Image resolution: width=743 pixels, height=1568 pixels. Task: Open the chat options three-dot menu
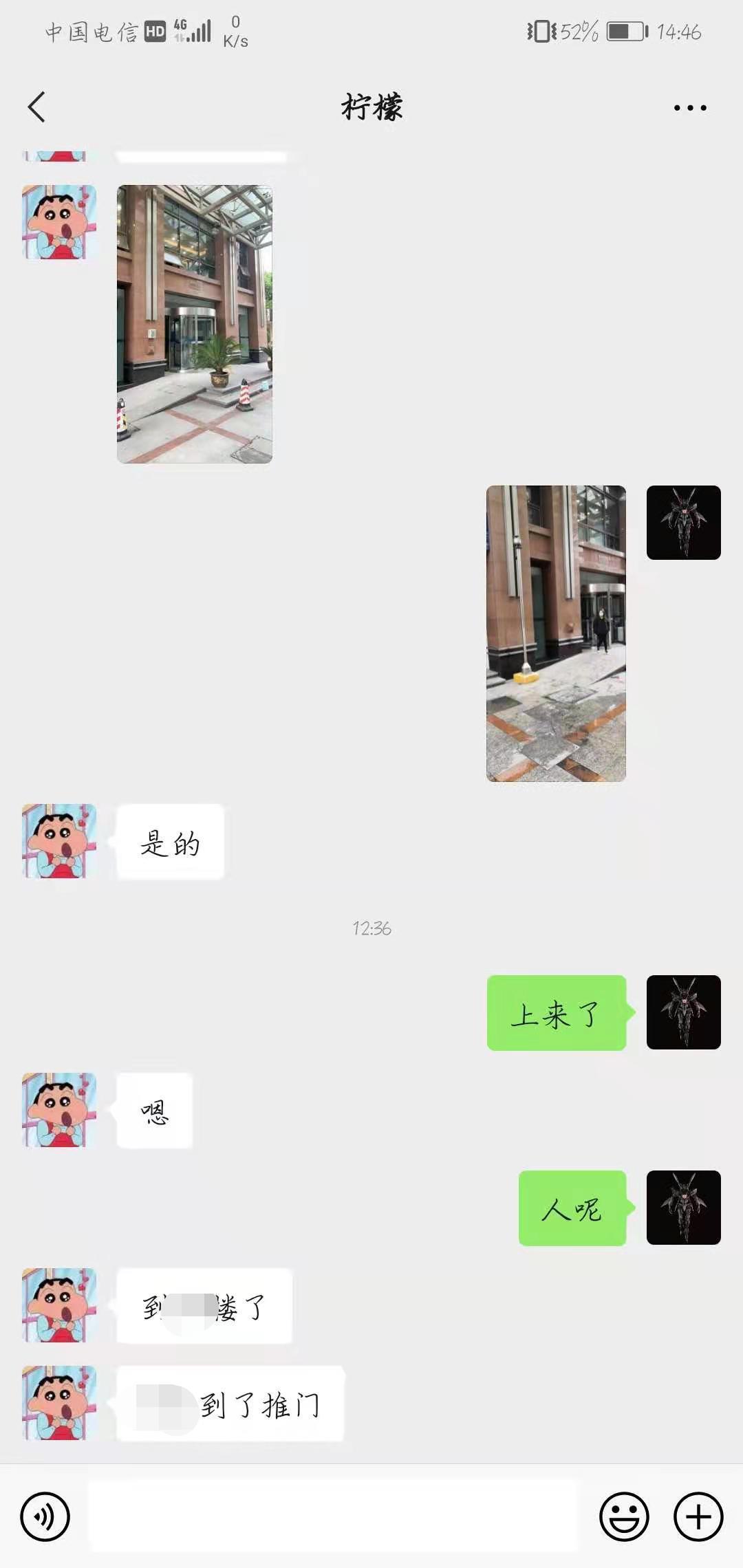[x=689, y=108]
